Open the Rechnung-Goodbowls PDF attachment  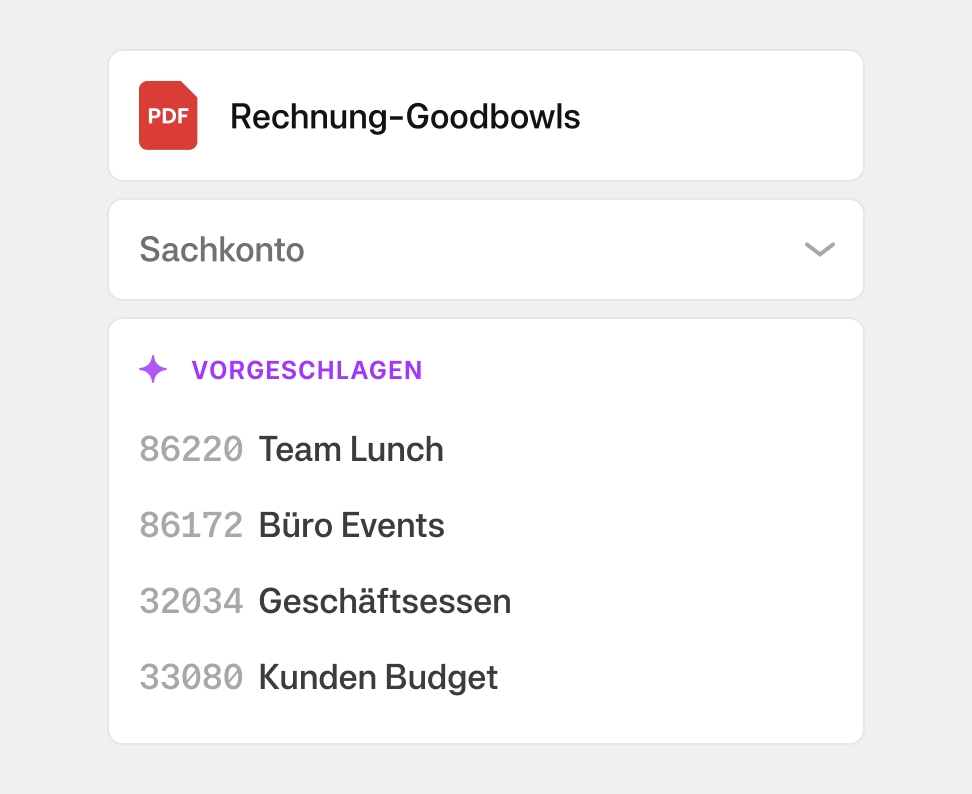pos(404,117)
